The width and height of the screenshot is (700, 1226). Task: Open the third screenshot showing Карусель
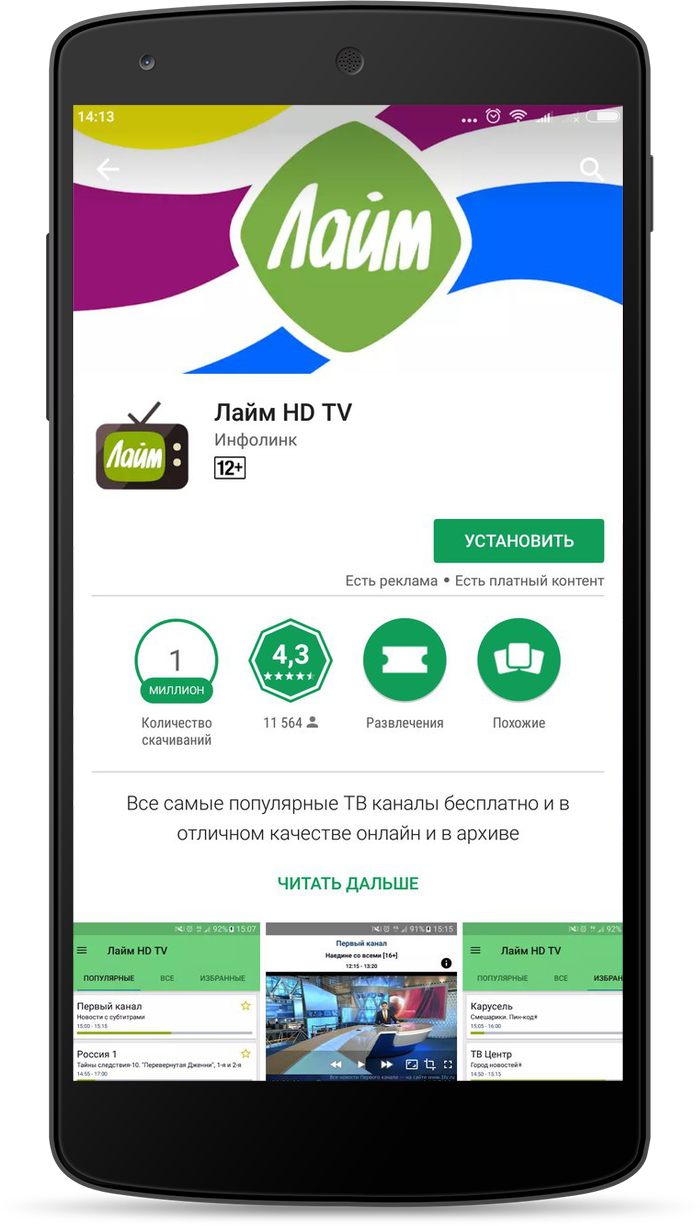pos(542,1000)
